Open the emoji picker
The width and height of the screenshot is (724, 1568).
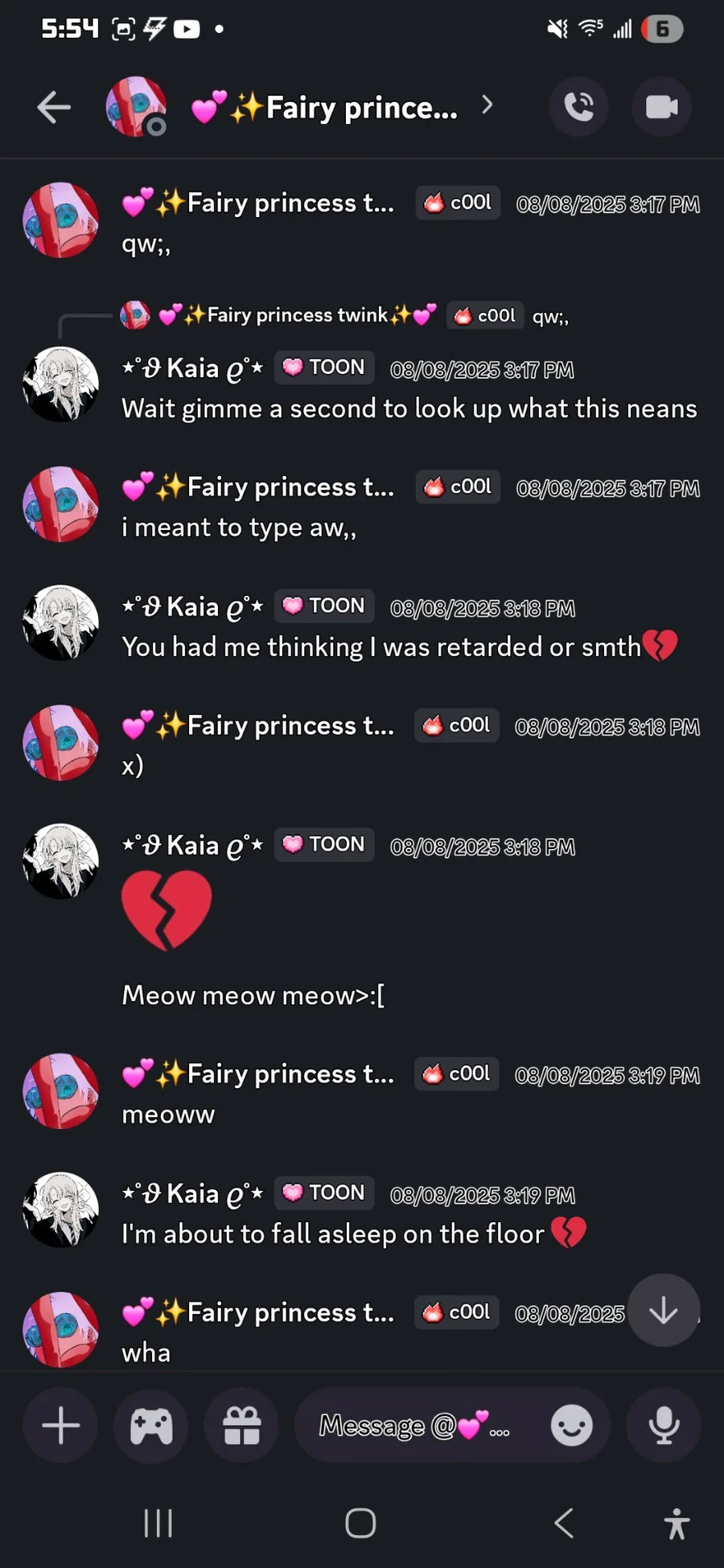571,1426
